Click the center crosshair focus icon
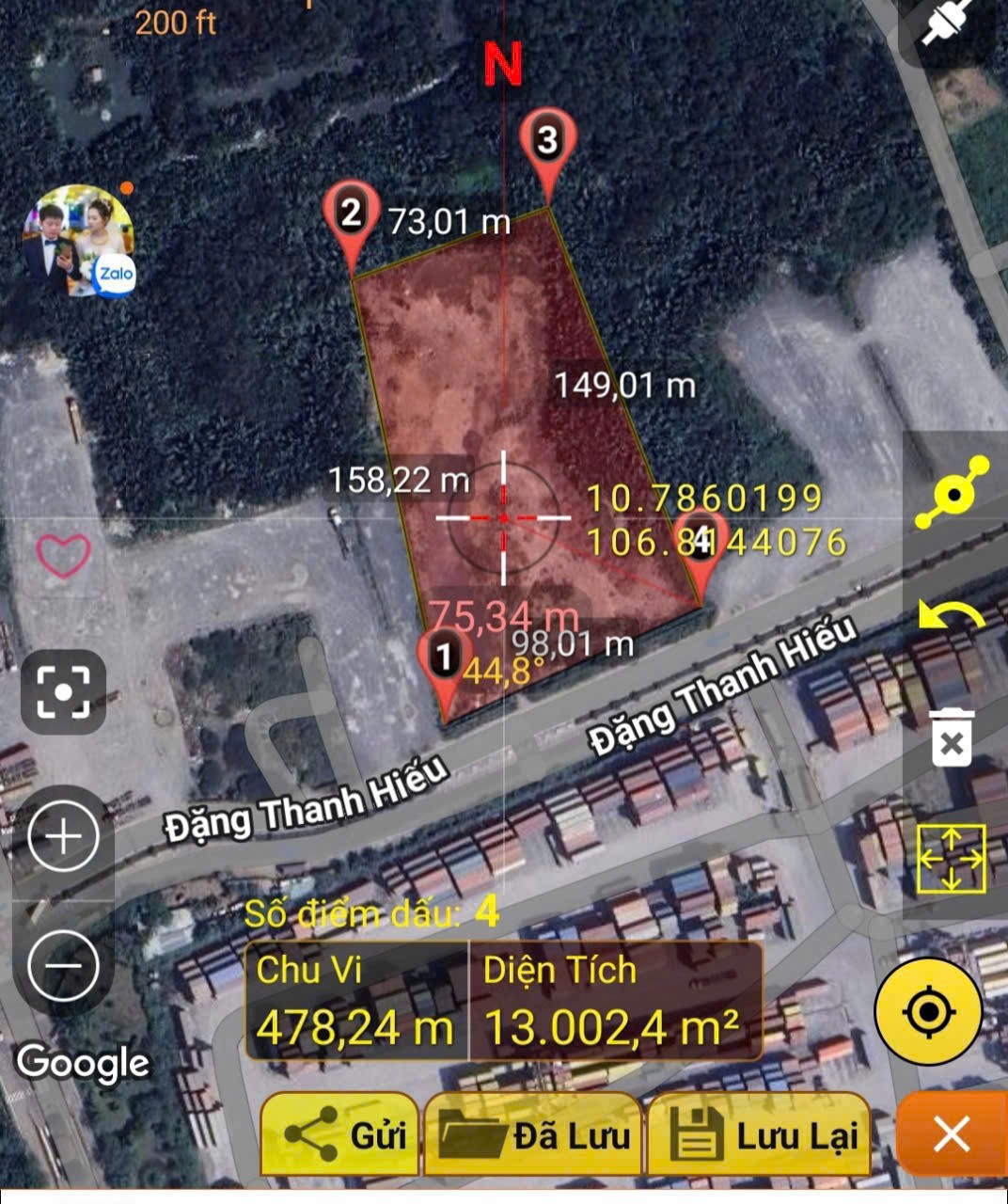 click(x=63, y=690)
